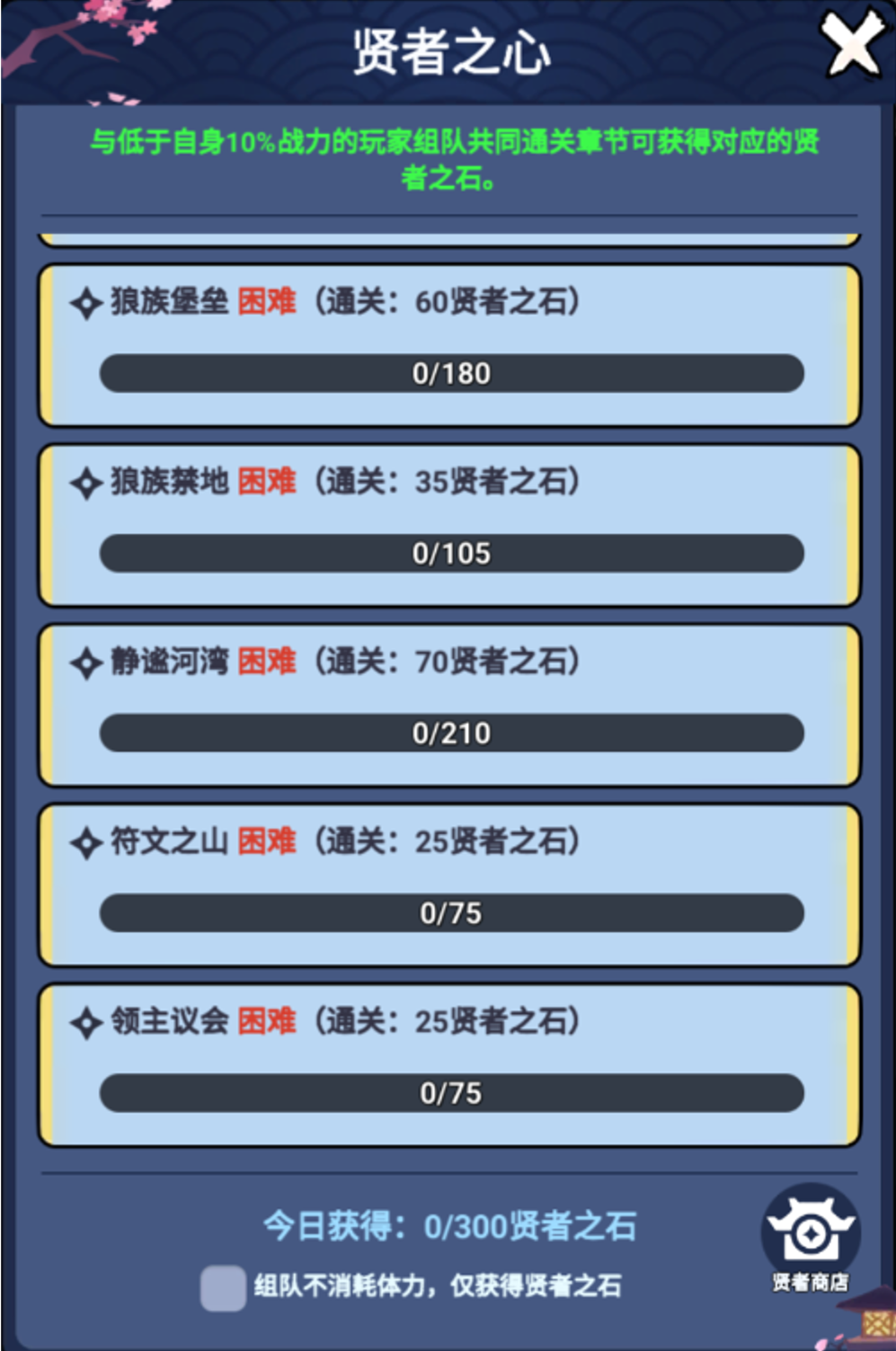
Task: Open the 静谧河湾 困难 chapter card
Action: coord(449,705)
